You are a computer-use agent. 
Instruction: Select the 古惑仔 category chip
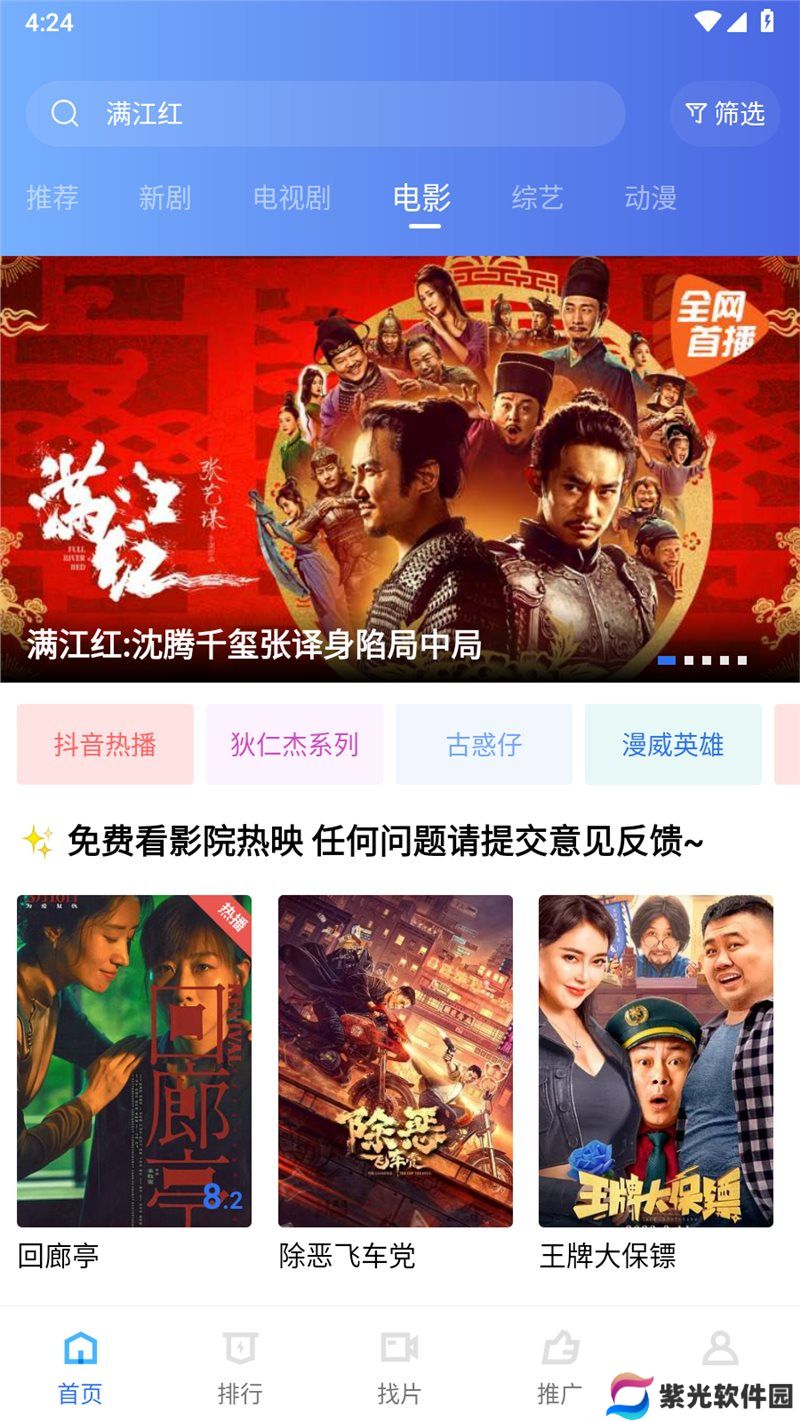[x=484, y=744]
